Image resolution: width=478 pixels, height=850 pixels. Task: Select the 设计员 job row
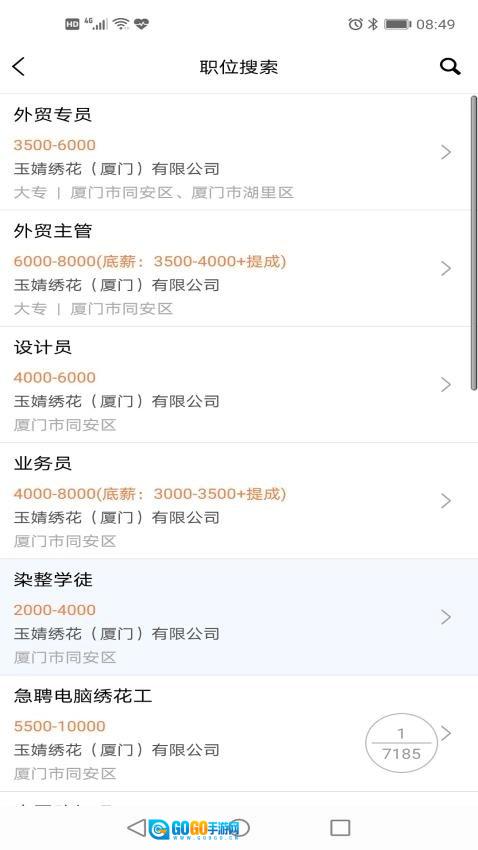point(235,385)
